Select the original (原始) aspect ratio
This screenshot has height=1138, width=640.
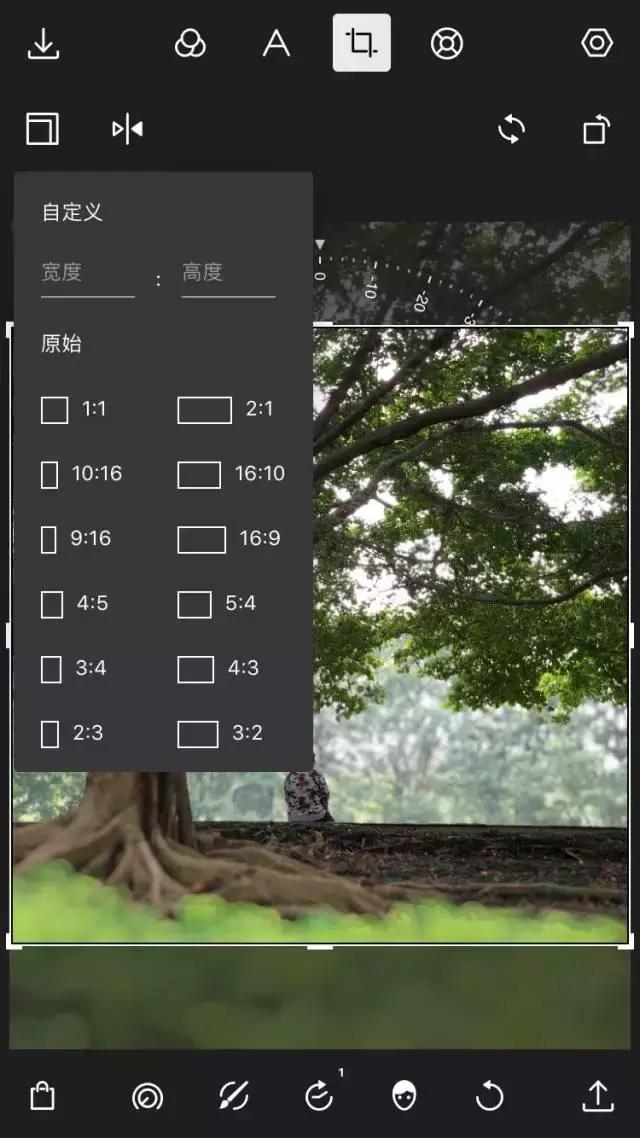tap(61, 343)
